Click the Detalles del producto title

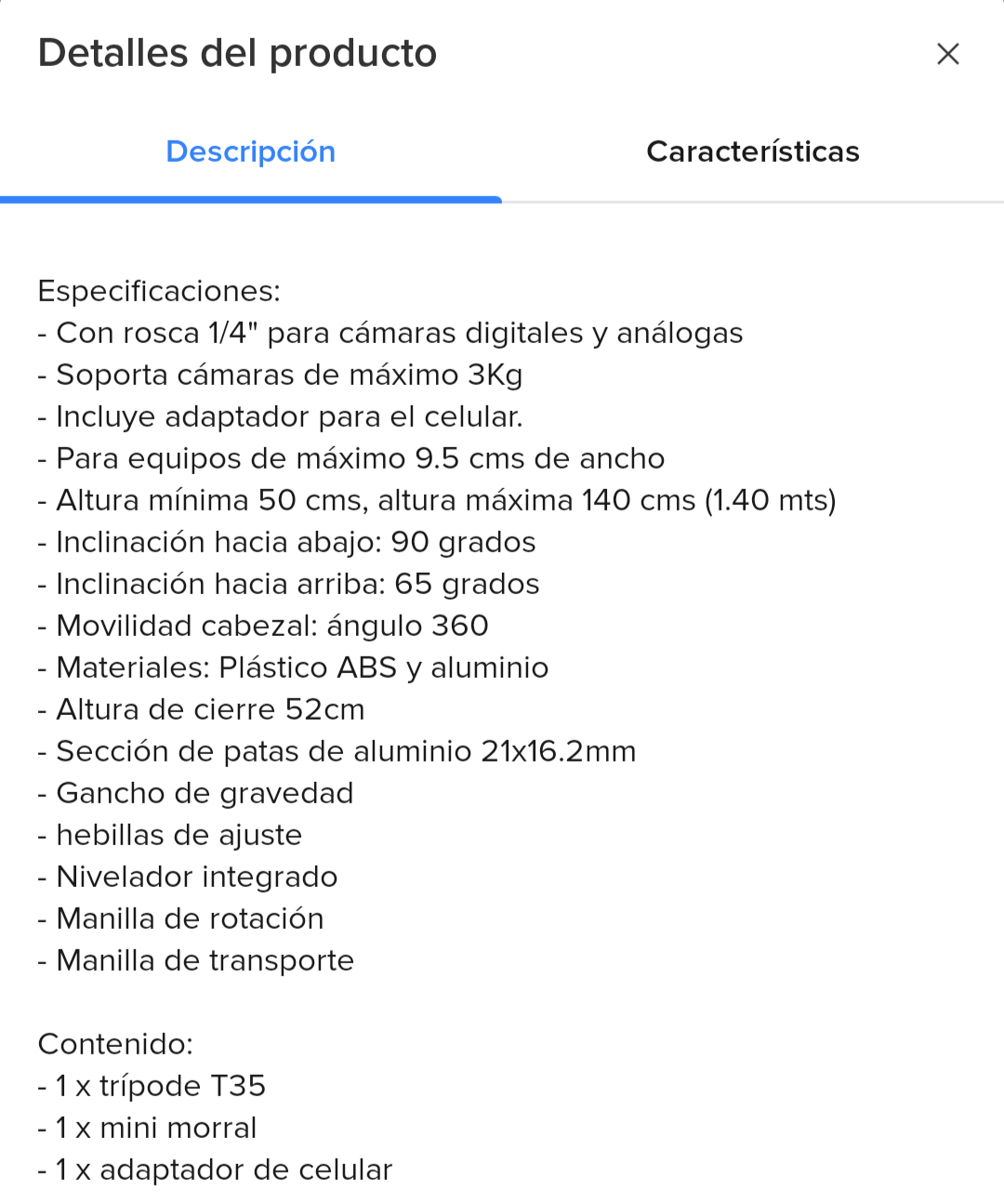(236, 53)
